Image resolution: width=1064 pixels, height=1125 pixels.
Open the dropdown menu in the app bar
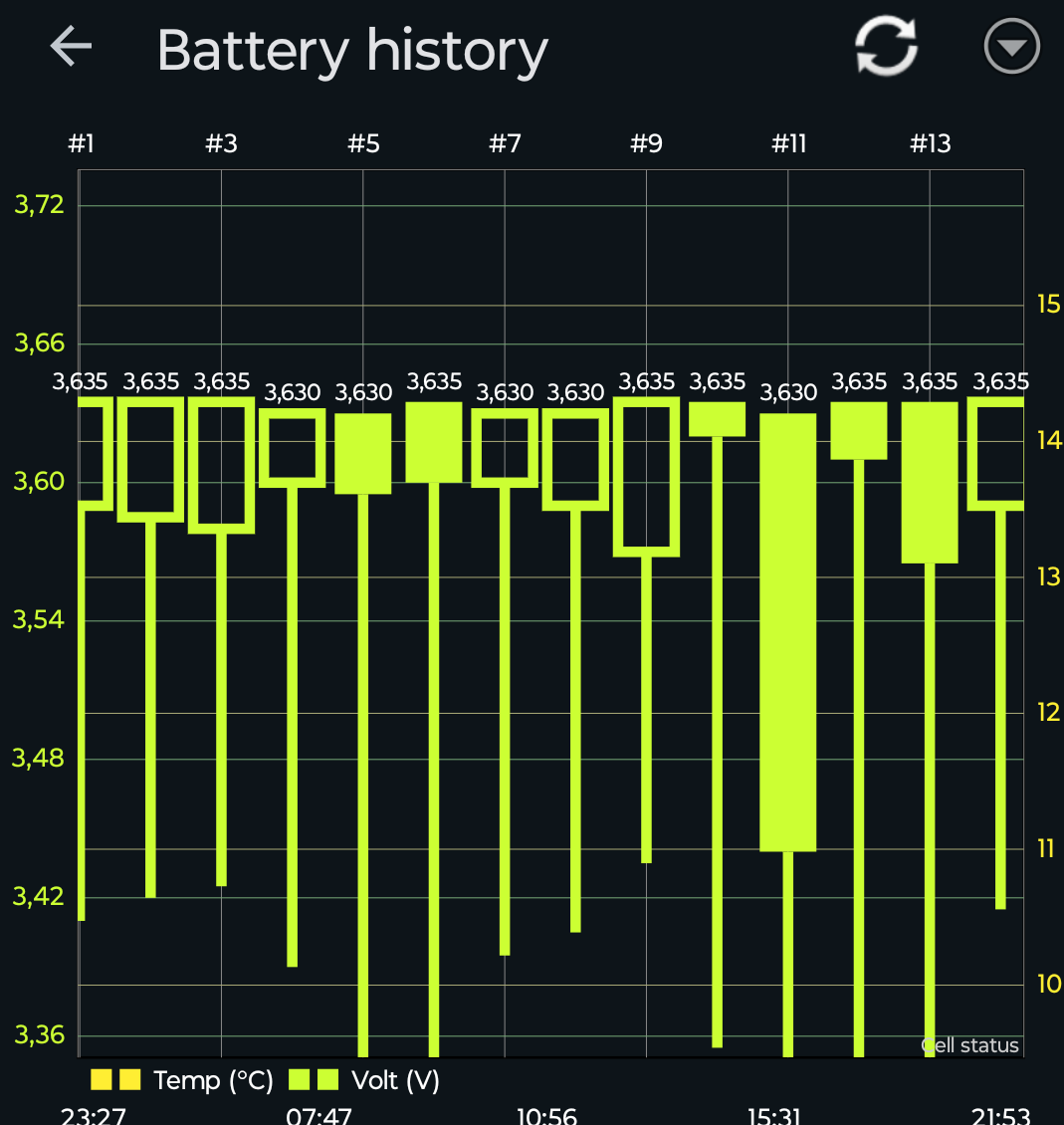(x=1011, y=47)
